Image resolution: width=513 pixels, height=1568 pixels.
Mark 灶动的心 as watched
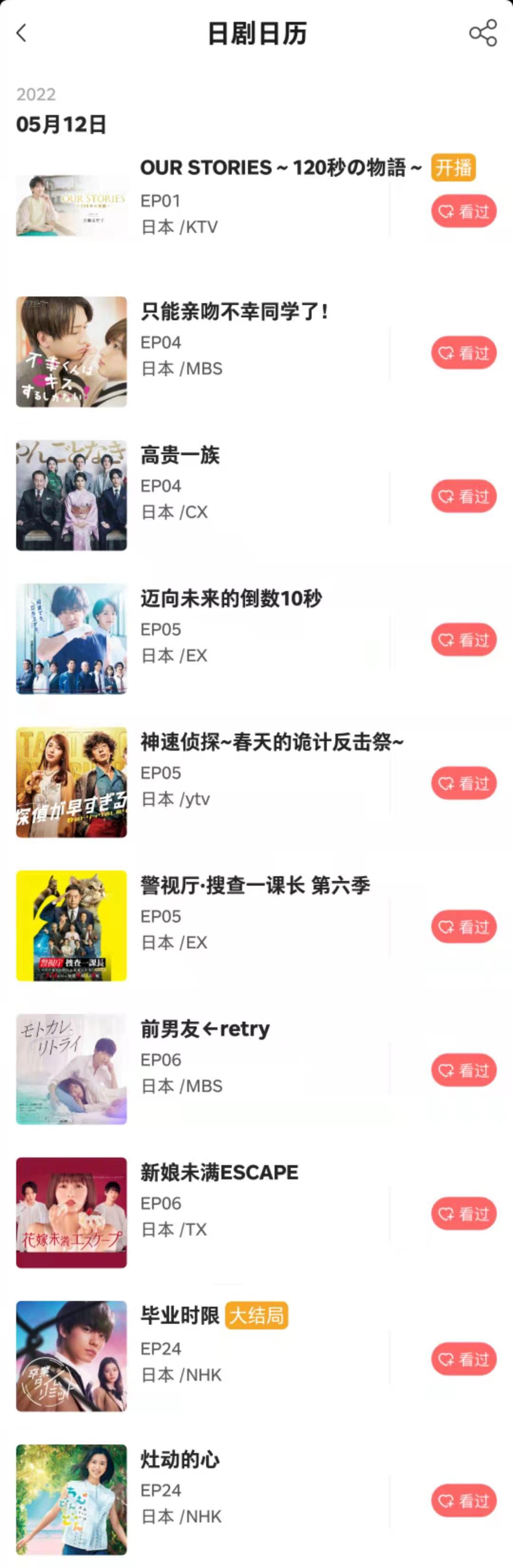(x=464, y=1501)
